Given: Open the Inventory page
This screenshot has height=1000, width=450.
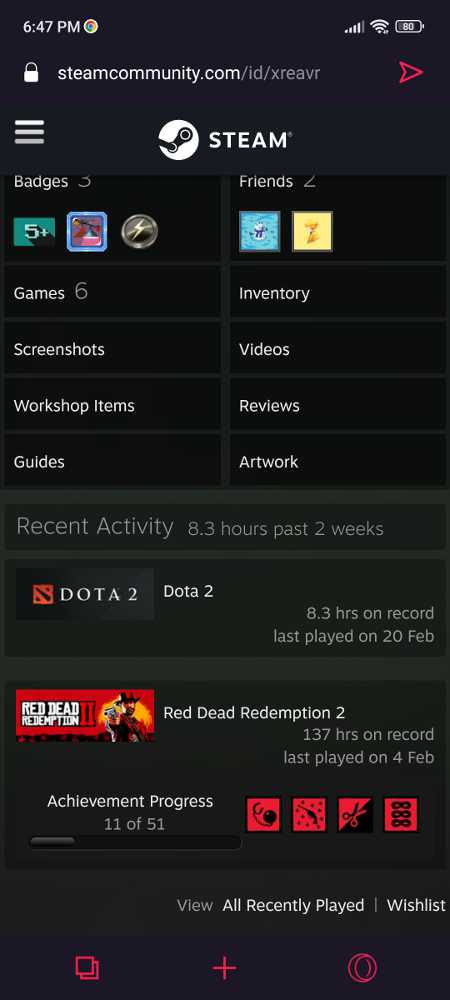Looking at the screenshot, I should 338,292.
